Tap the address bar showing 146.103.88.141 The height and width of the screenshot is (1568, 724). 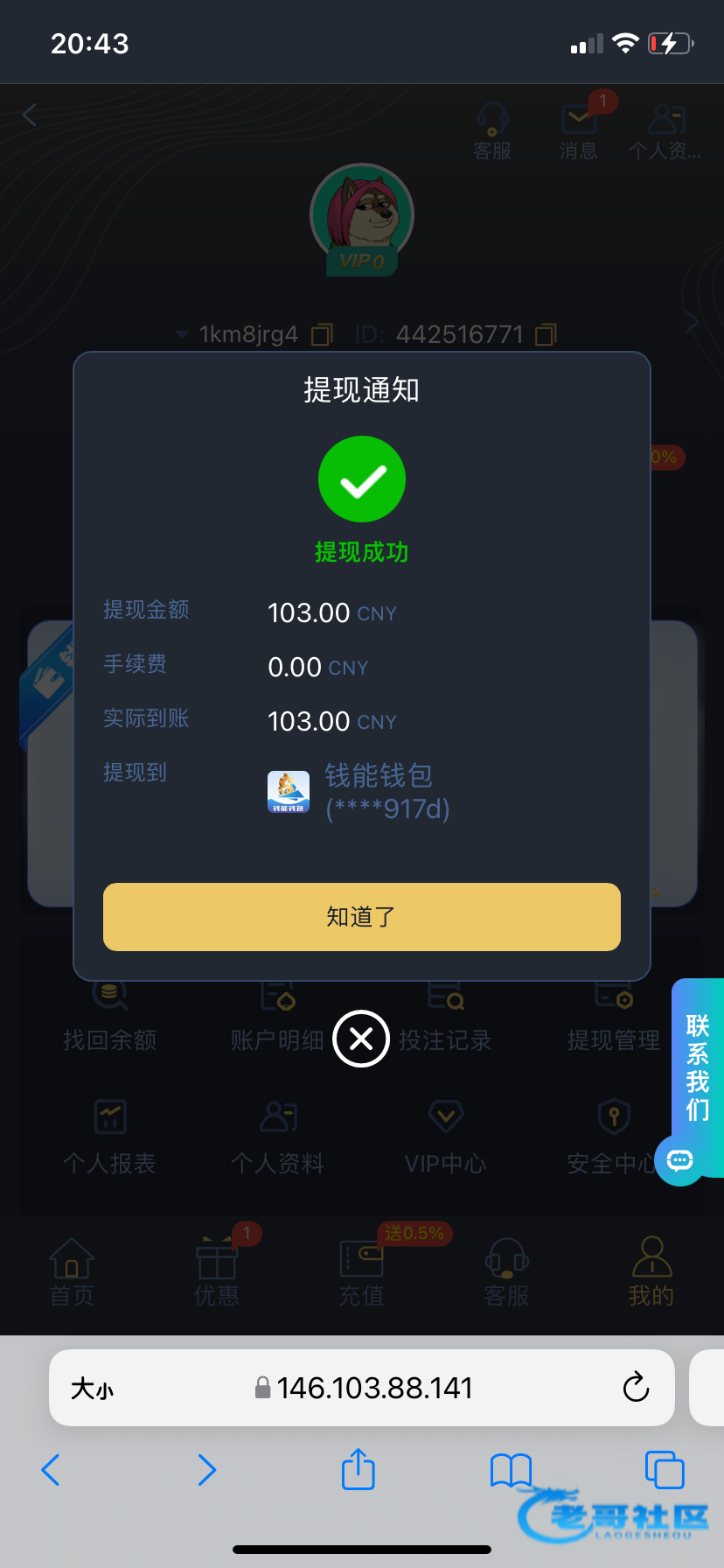(374, 1388)
